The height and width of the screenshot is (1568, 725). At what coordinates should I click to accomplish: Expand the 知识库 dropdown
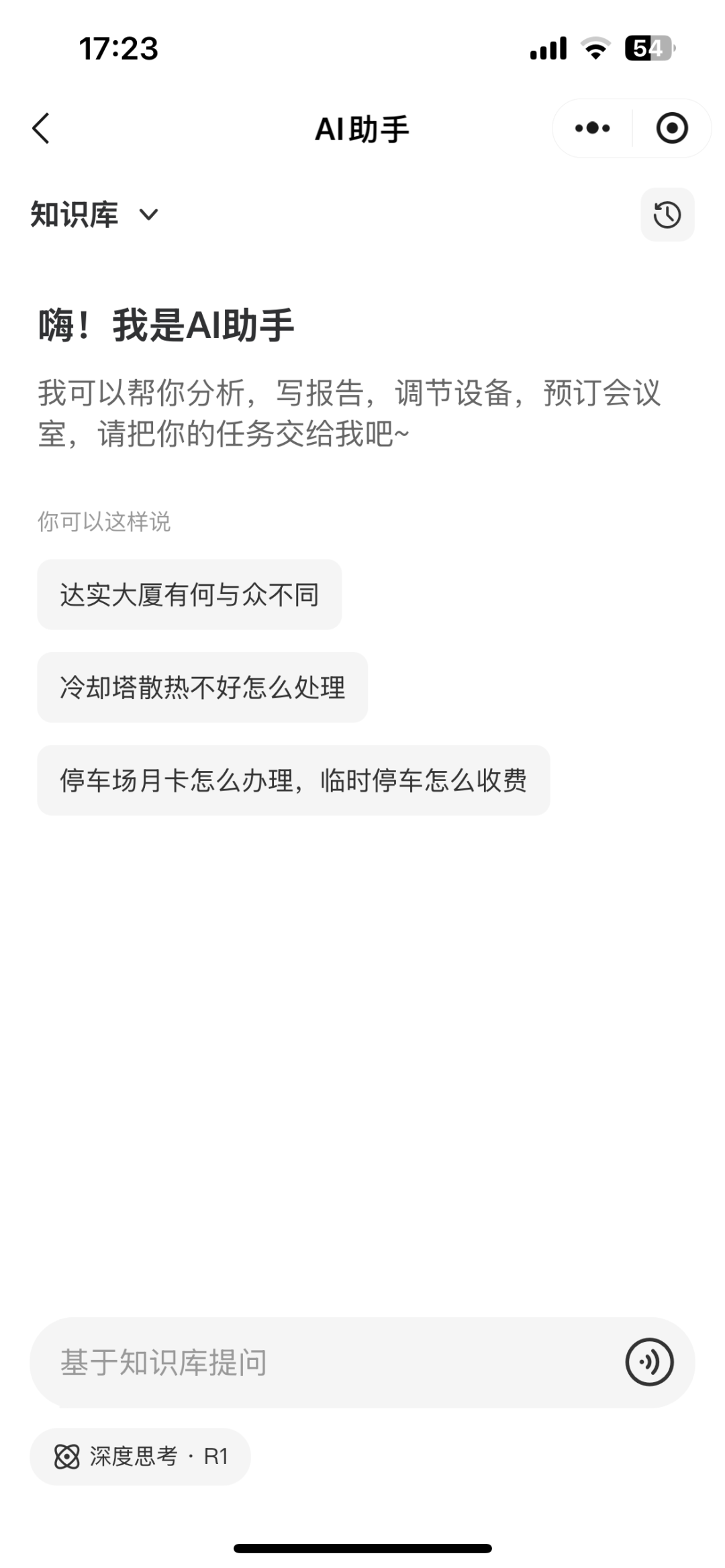pyautogui.click(x=95, y=215)
